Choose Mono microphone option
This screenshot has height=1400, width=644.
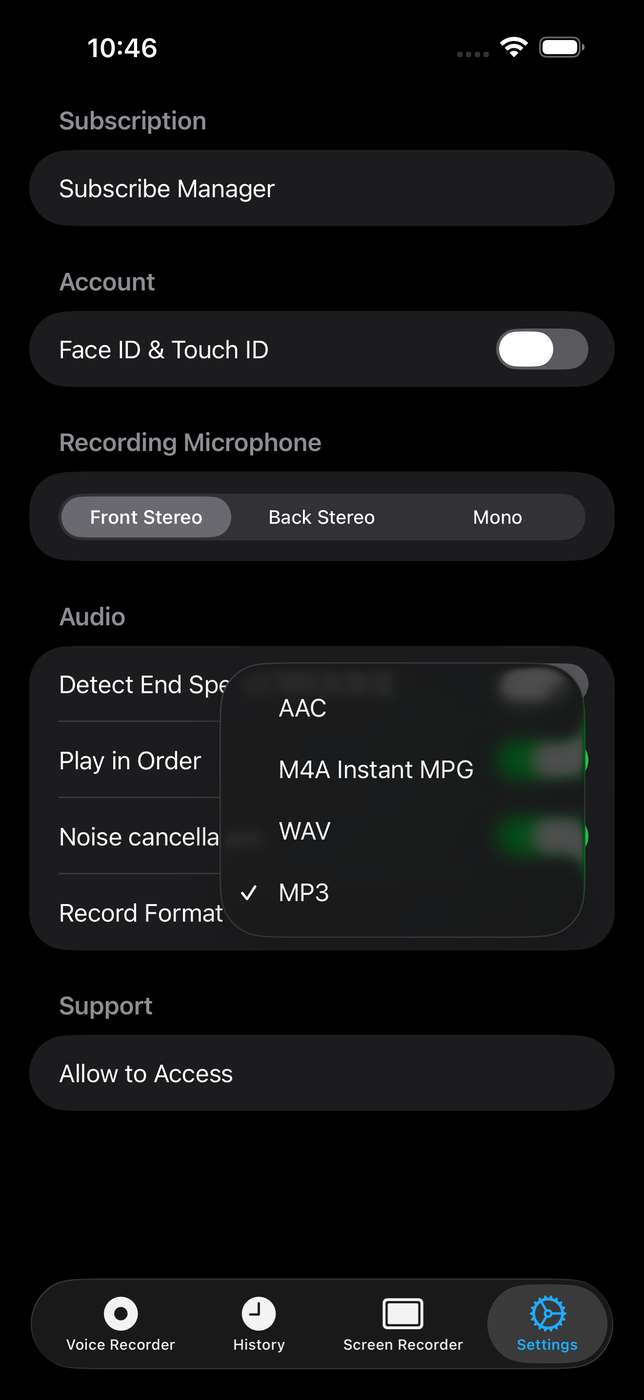tap(497, 518)
